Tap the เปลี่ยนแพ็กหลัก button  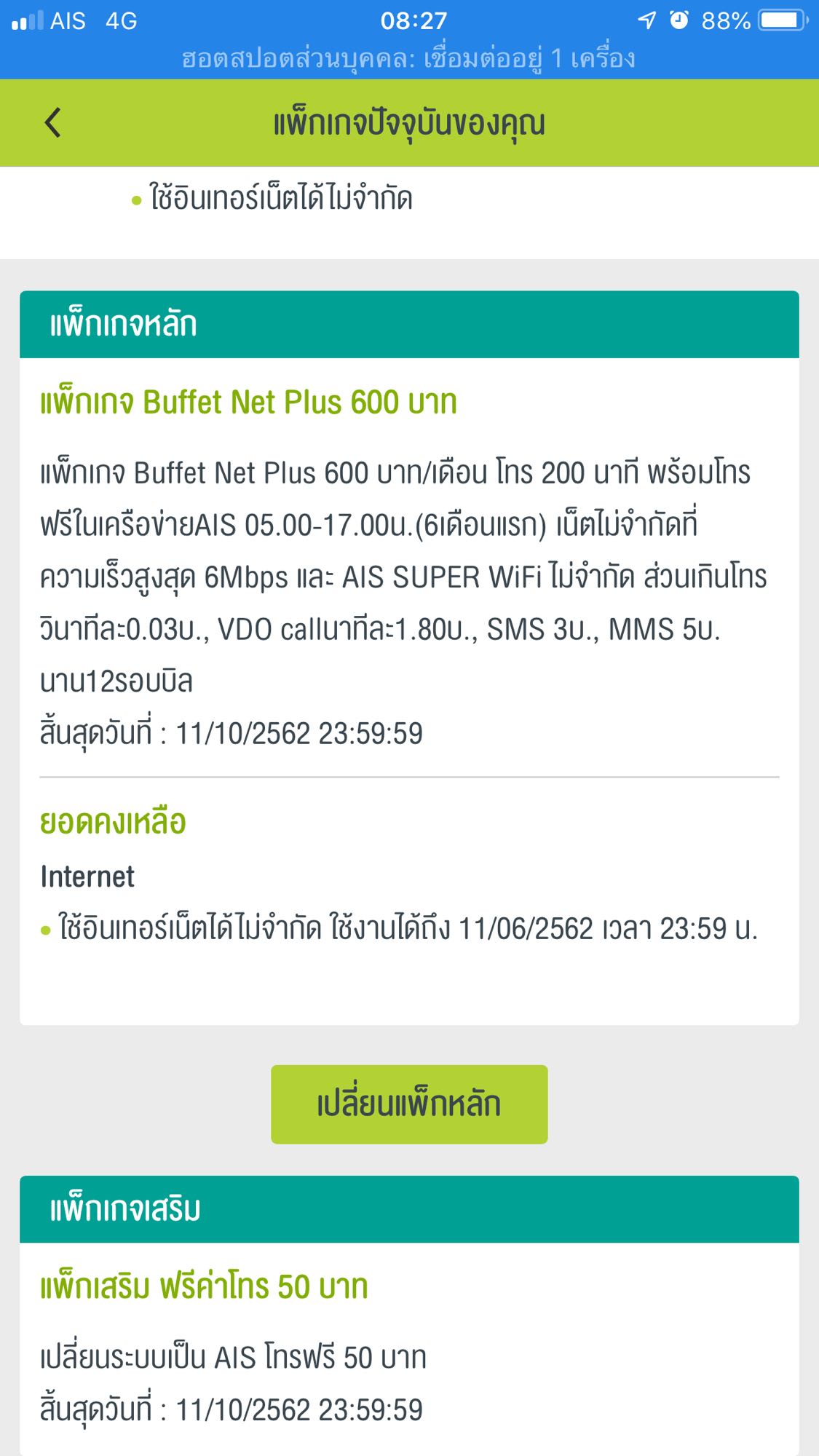(409, 1104)
